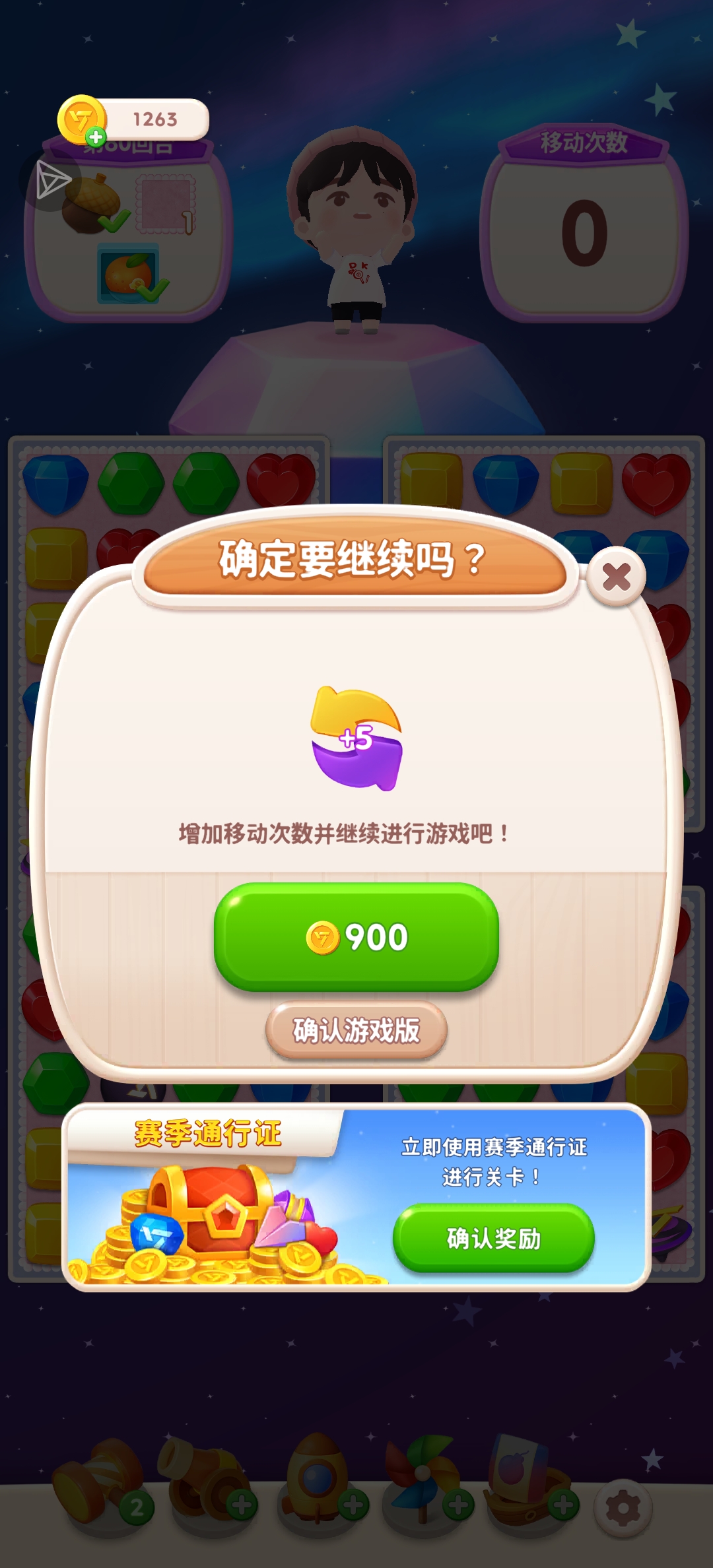Tap the paper plane icon
Screen dimensions: 713x1568
(x=51, y=180)
